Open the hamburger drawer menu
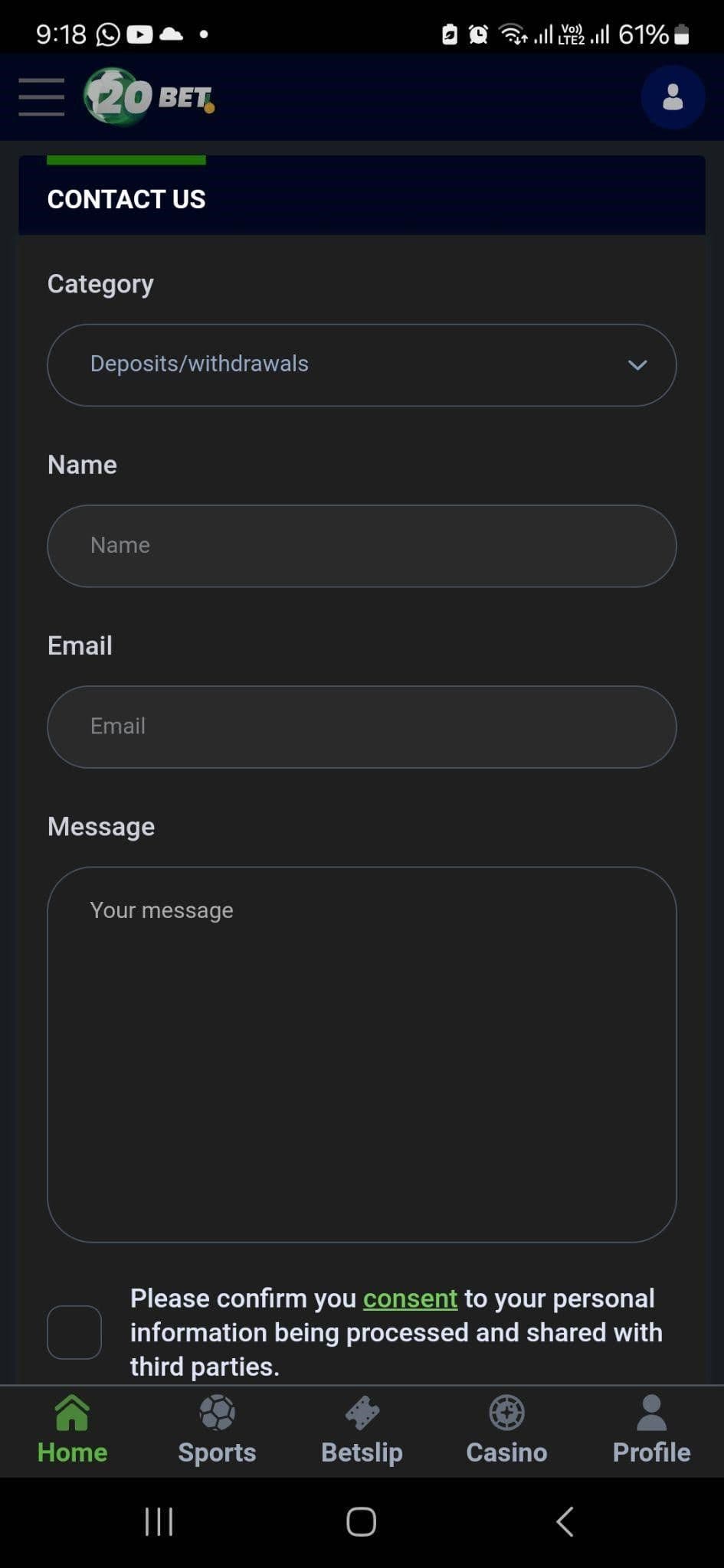 coord(41,97)
